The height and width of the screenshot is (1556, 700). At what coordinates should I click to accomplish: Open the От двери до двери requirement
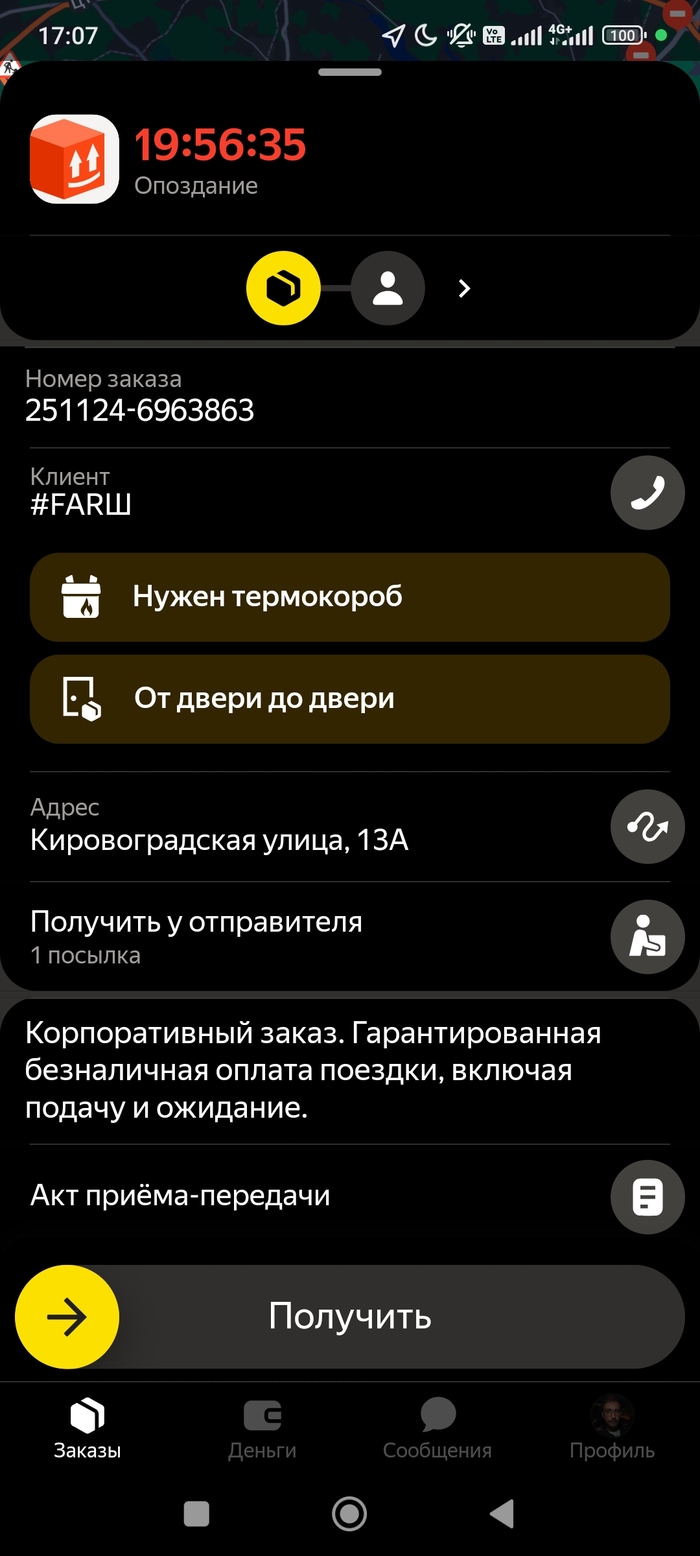(x=349, y=698)
